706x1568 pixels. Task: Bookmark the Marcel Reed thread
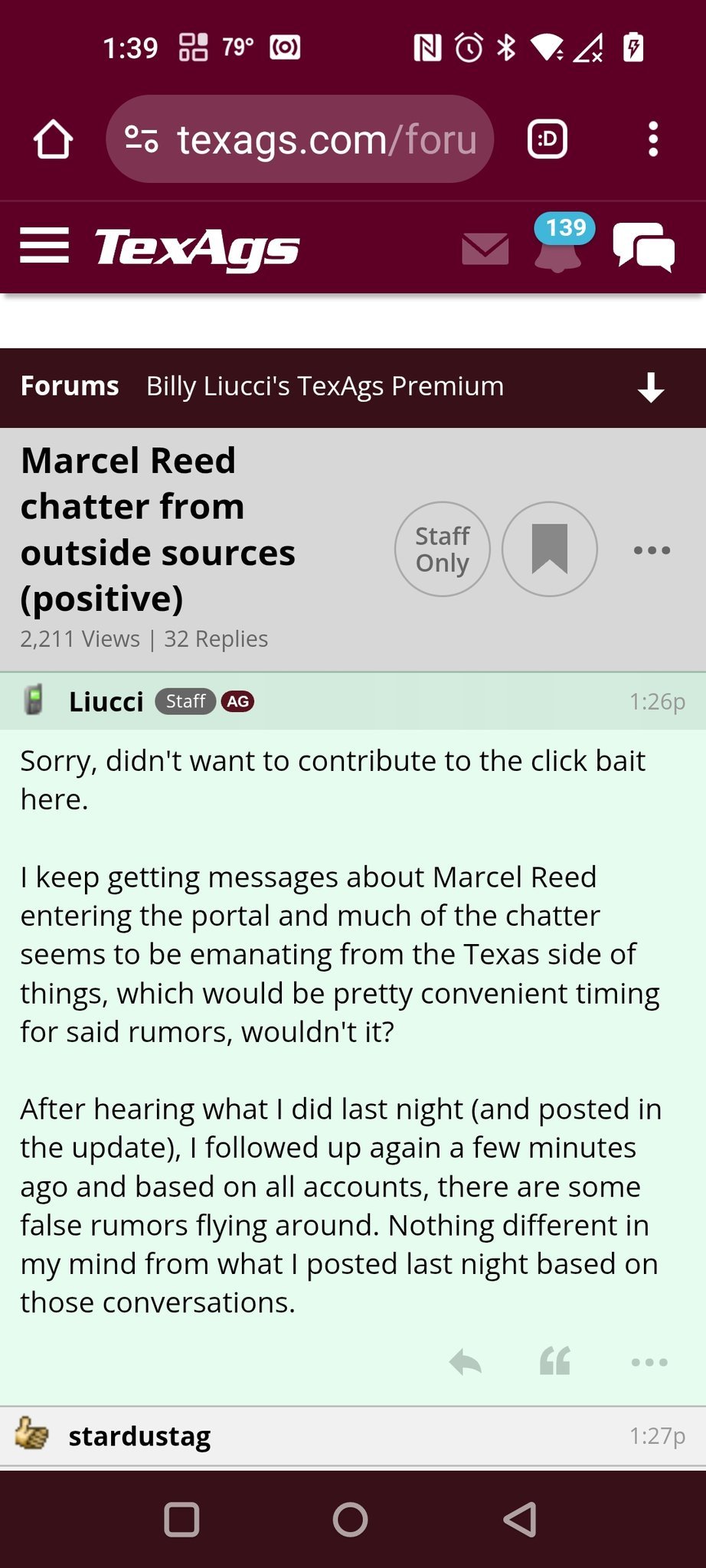pyautogui.click(x=549, y=549)
